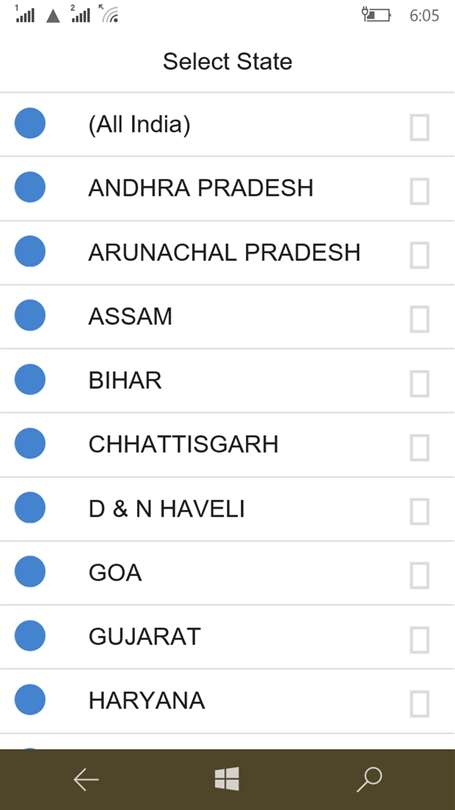The image size is (455, 810).
Task: Tick the Gujarat checkbox
Action: (x=419, y=640)
